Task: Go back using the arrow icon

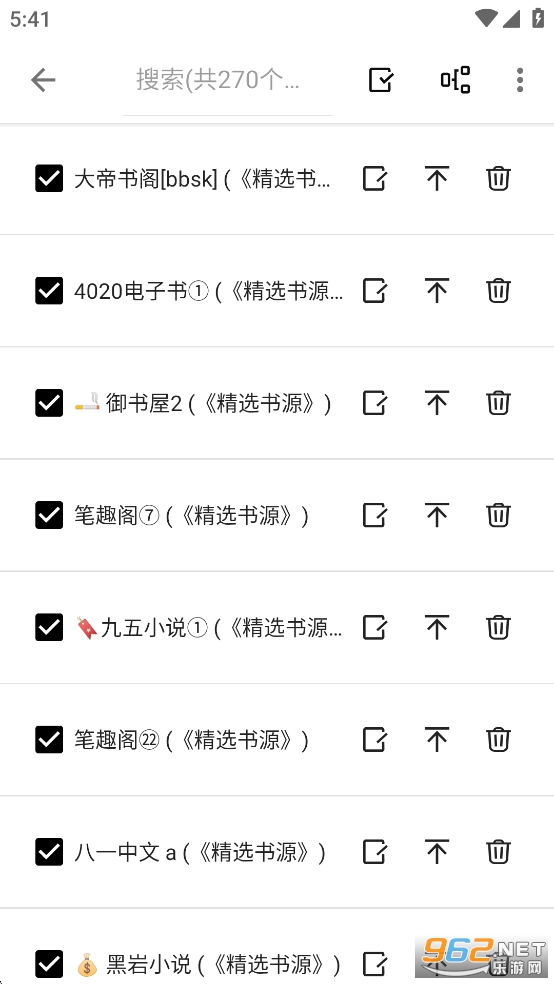Action: pos(43,80)
